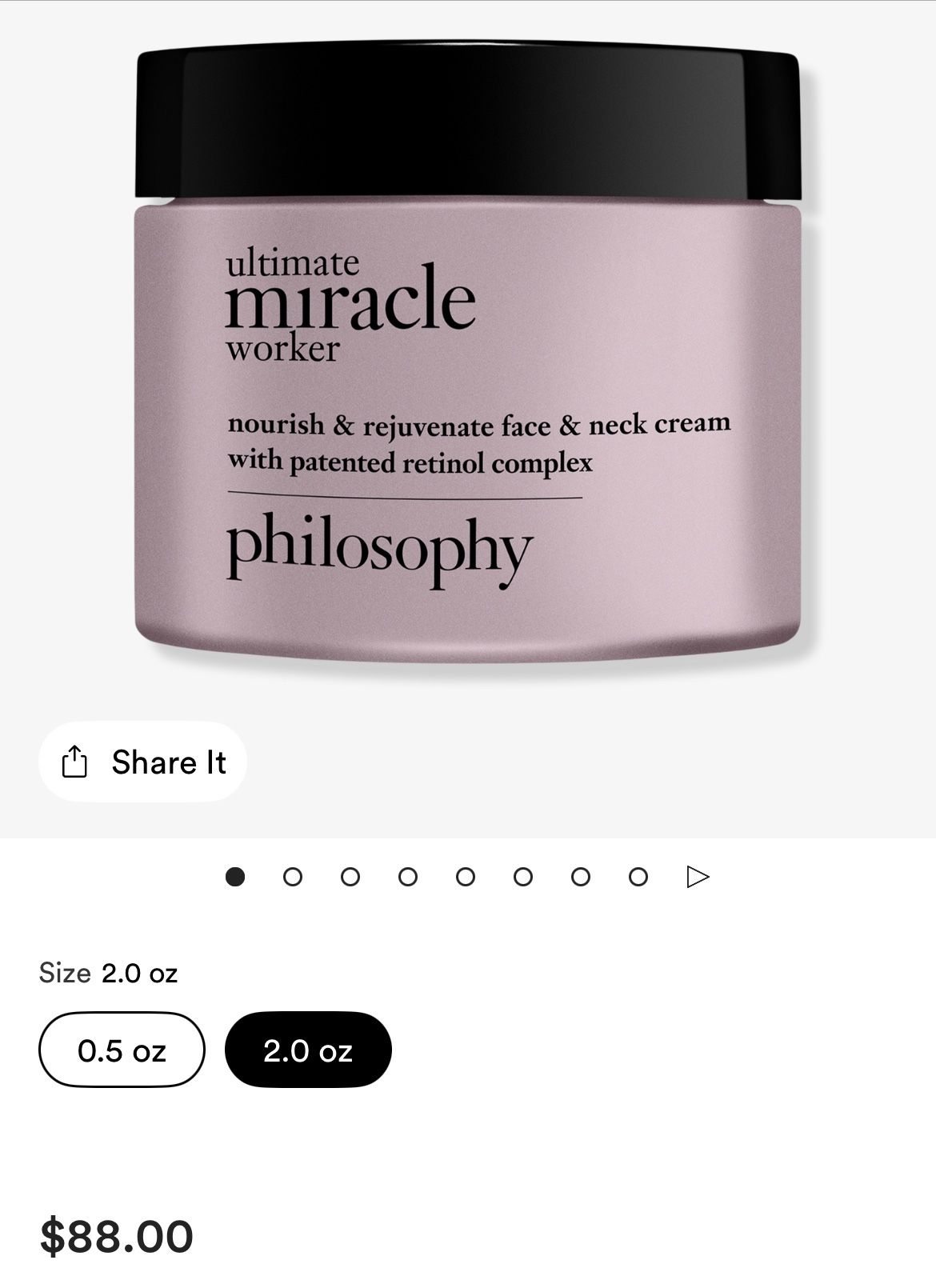
Task: Play the product video from carousel indicator
Action: pos(698,877)
